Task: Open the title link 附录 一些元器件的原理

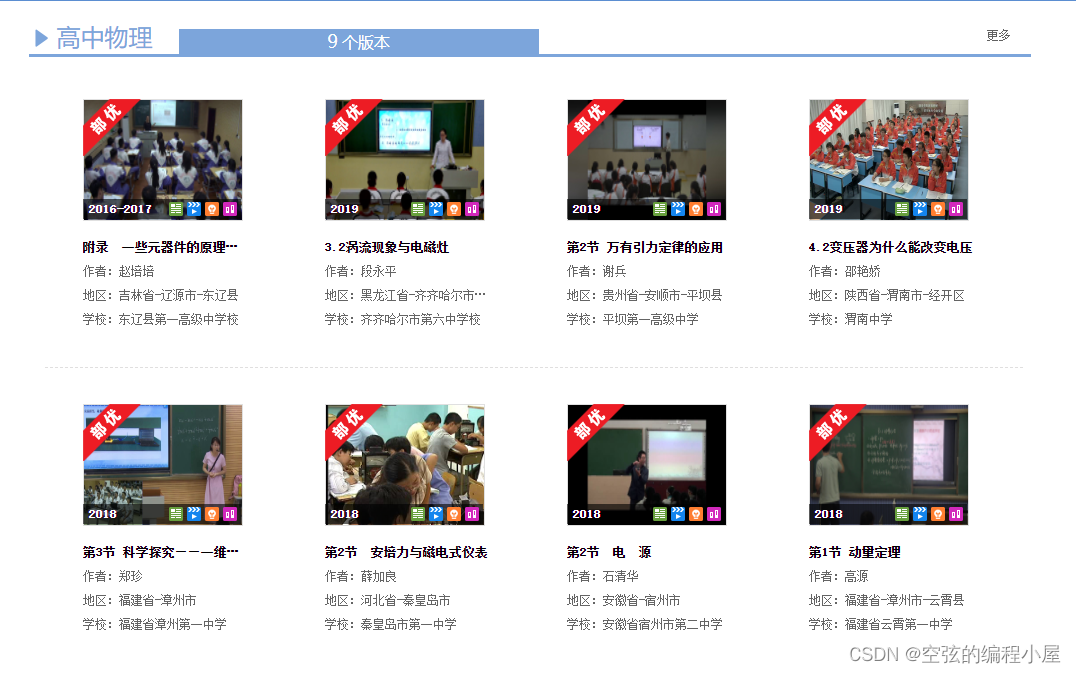Action: click(160, 247)
